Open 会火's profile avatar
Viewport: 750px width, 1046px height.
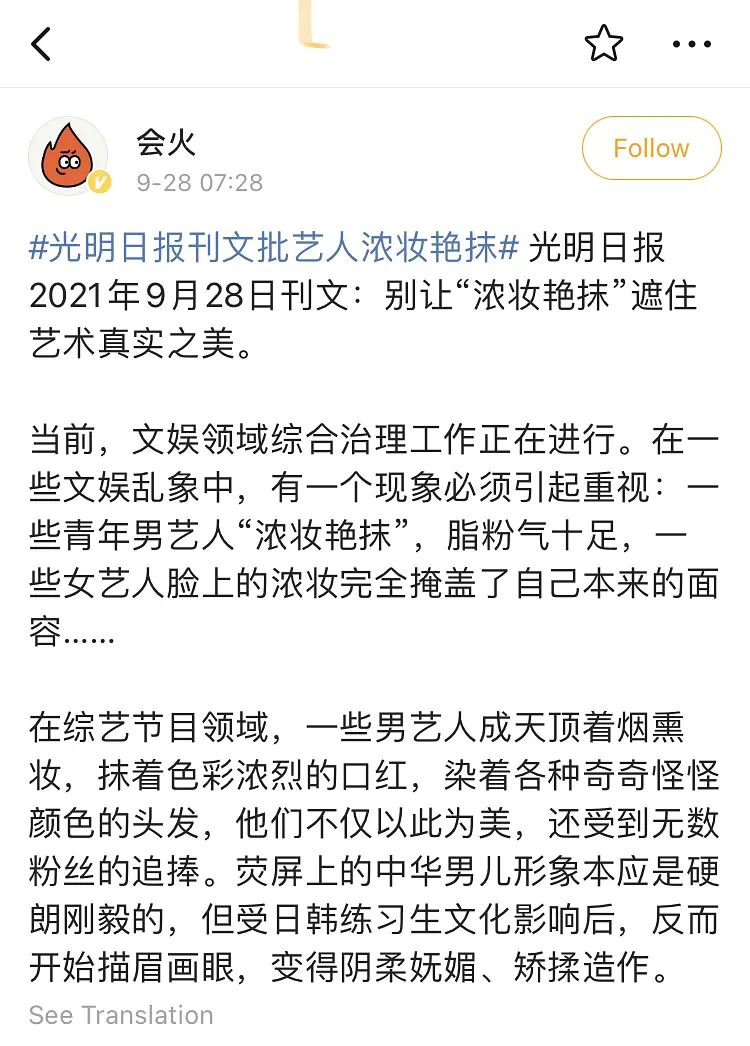point(68,155)
